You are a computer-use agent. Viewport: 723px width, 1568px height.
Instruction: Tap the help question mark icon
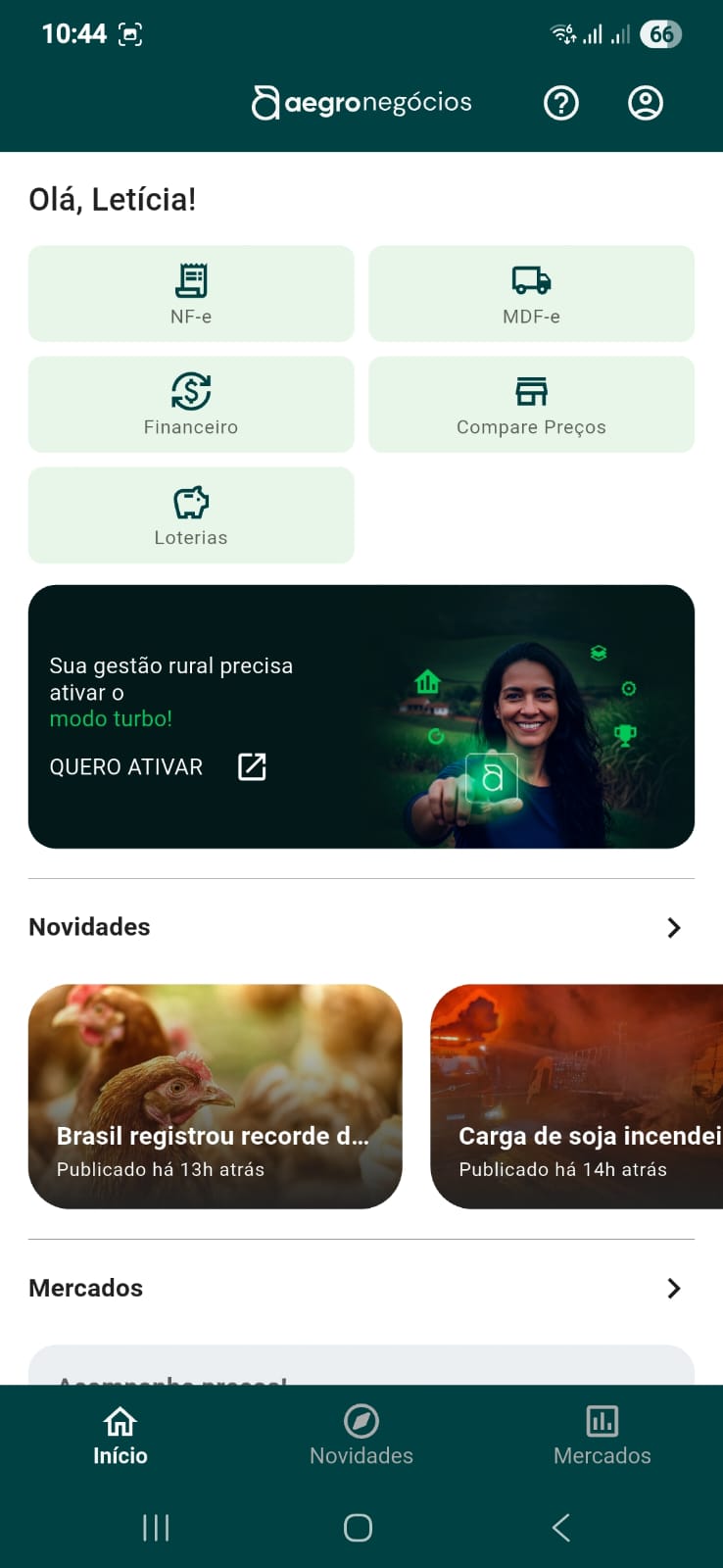[560, 102]
